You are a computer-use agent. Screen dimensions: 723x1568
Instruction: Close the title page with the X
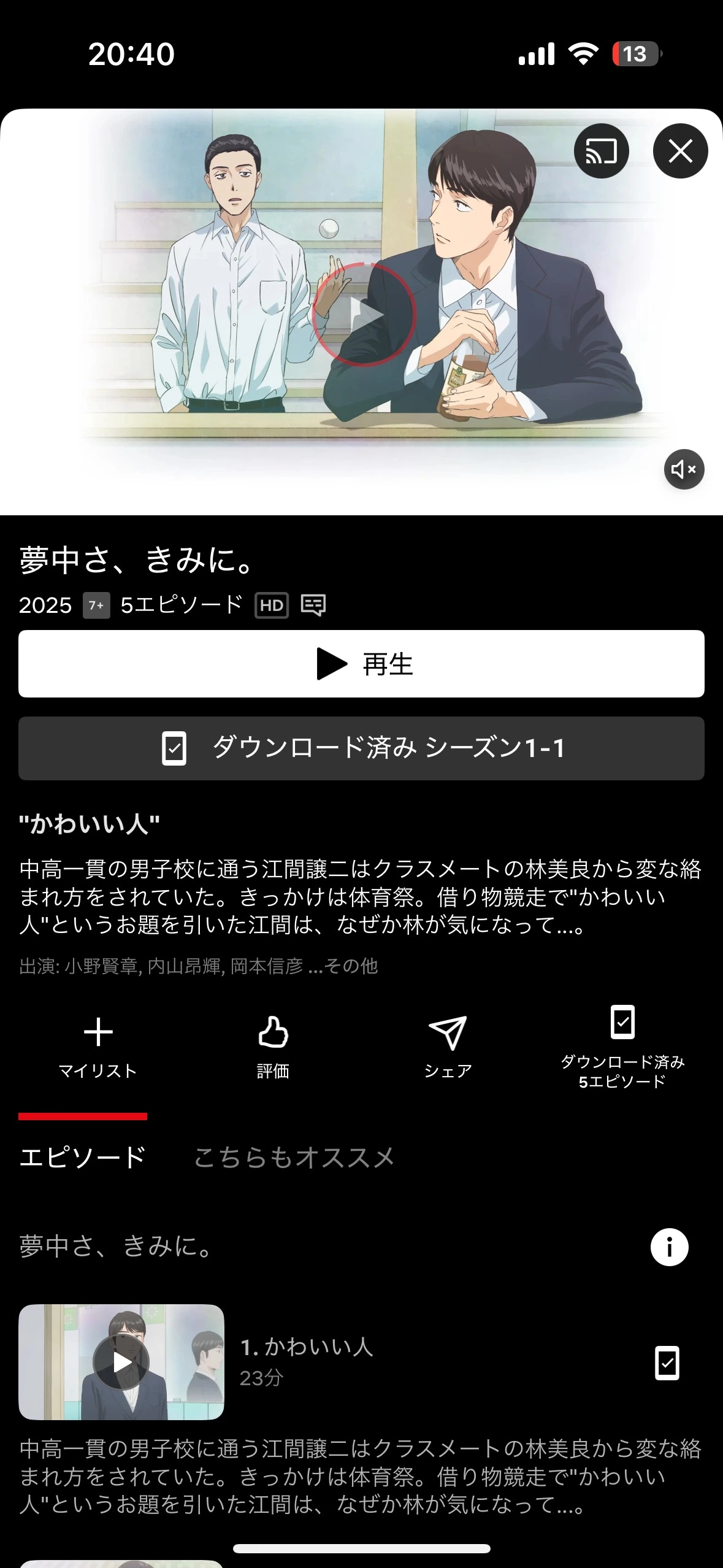click(679, 151)
